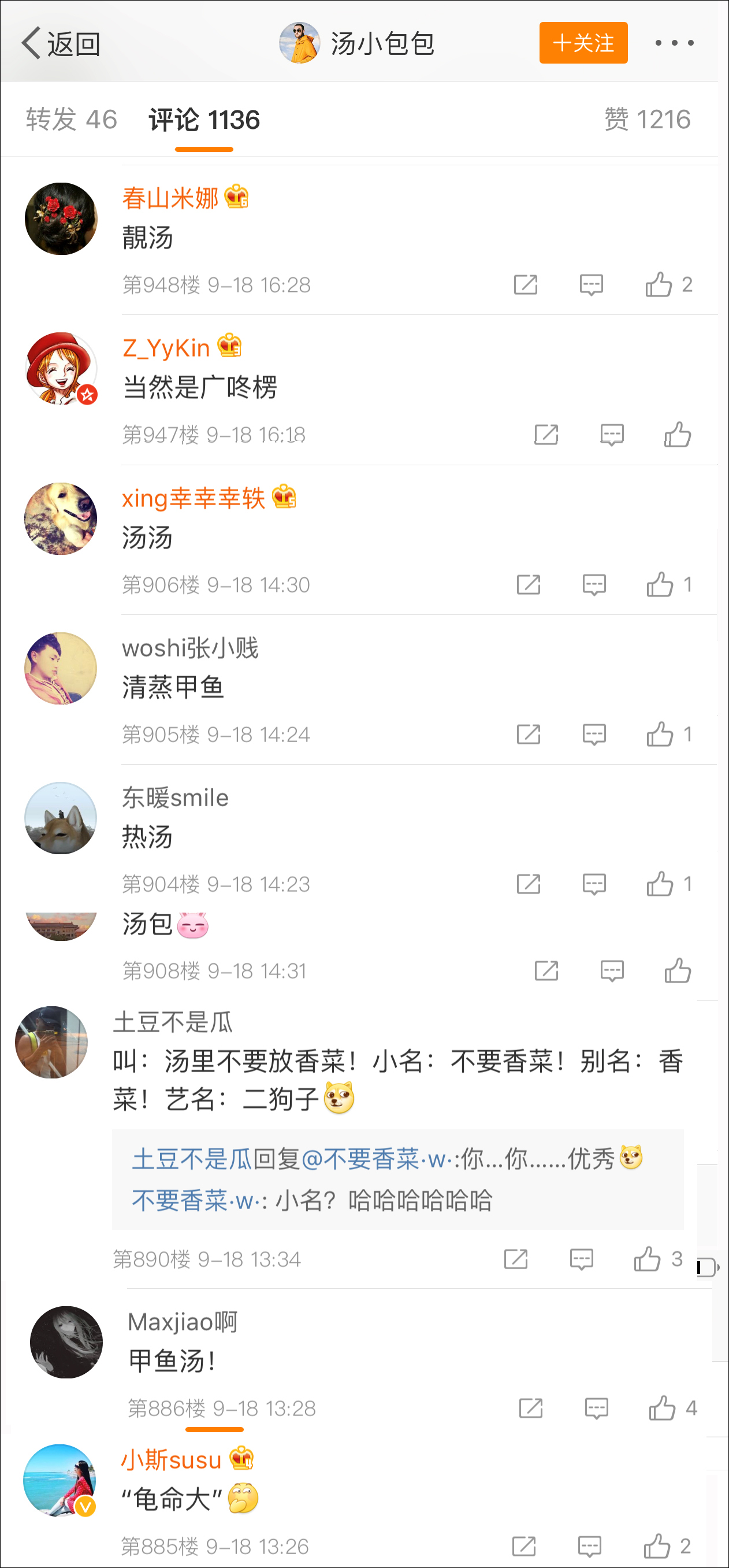
Task: Reply to 小斯susu's comment
Action: coord(589,1546)
